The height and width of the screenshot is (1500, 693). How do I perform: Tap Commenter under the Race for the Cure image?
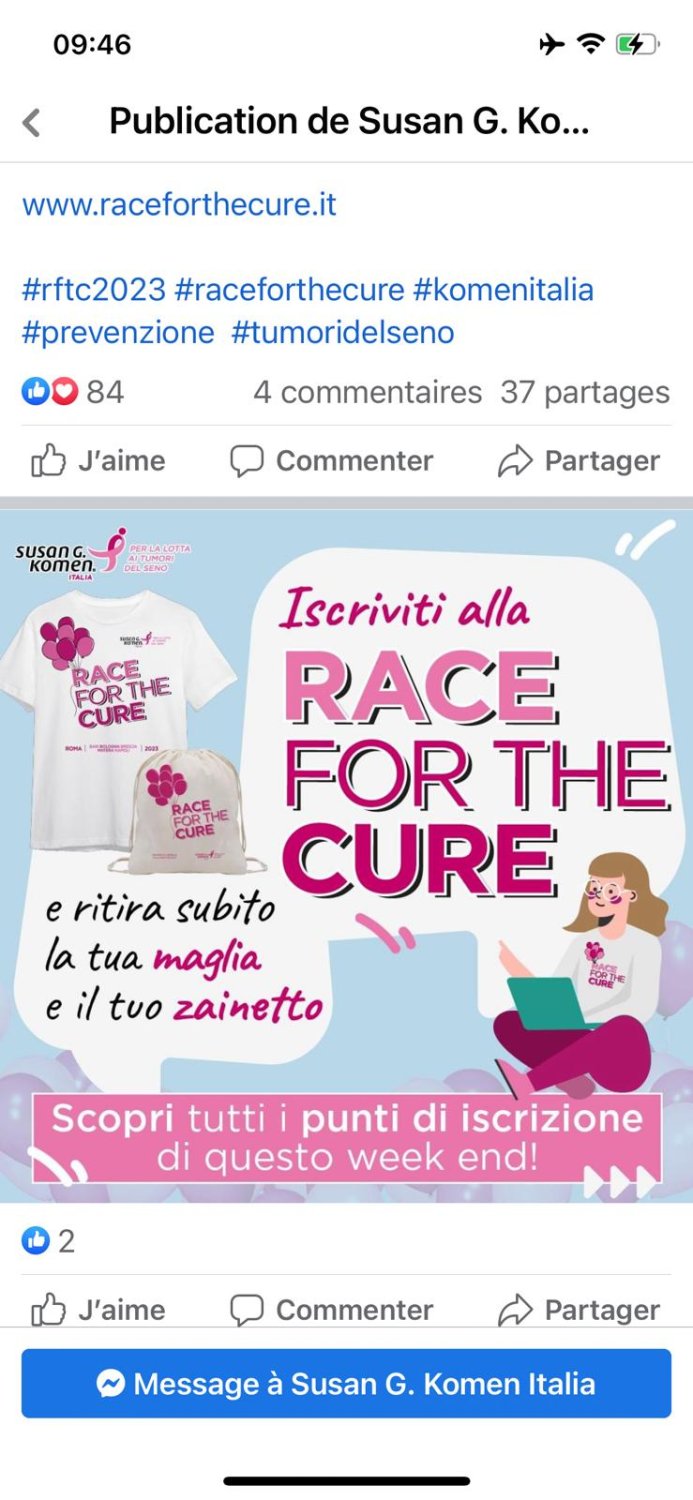click(x=331, y=1309)
